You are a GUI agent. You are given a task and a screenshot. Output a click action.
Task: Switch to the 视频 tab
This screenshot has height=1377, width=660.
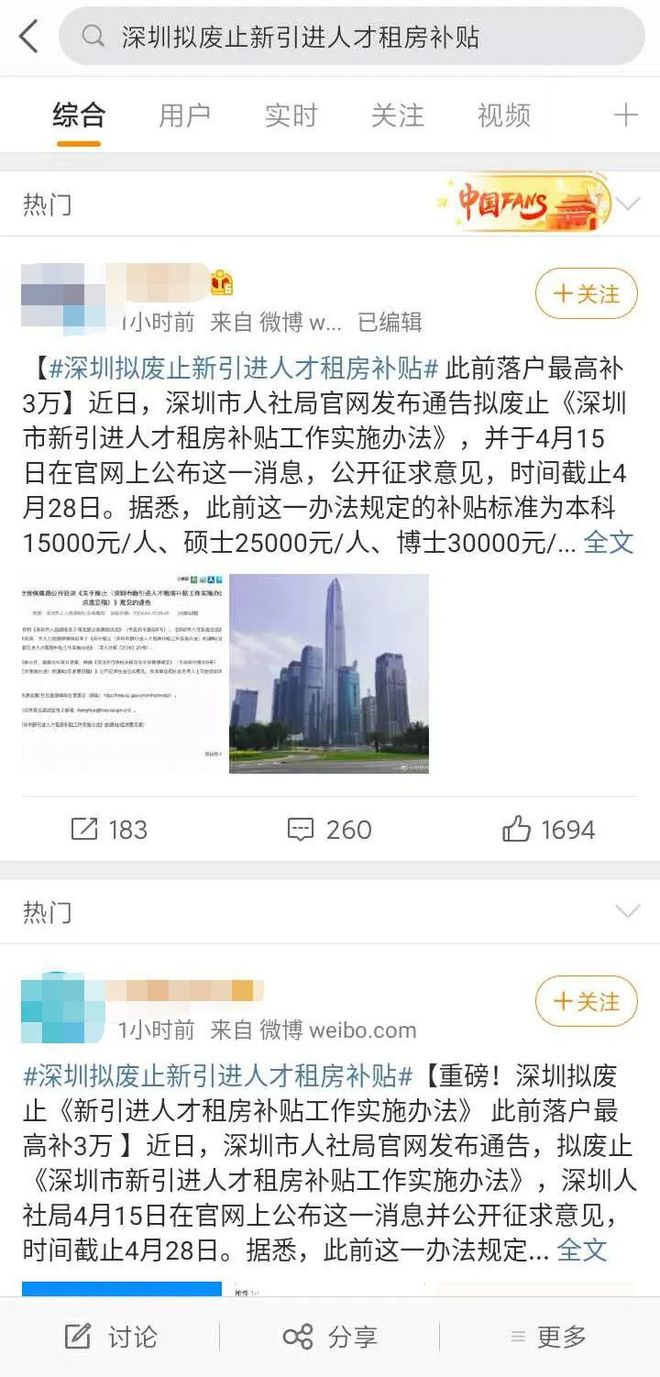point(503,115)
